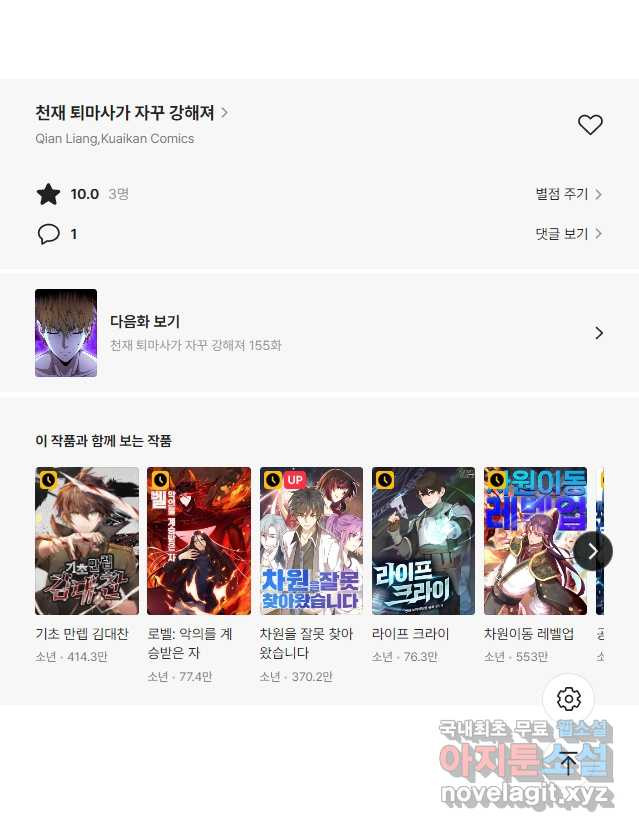Open the viewer settings gear
The height and width of the screenshot is (832, 639).
click(568, 699)
